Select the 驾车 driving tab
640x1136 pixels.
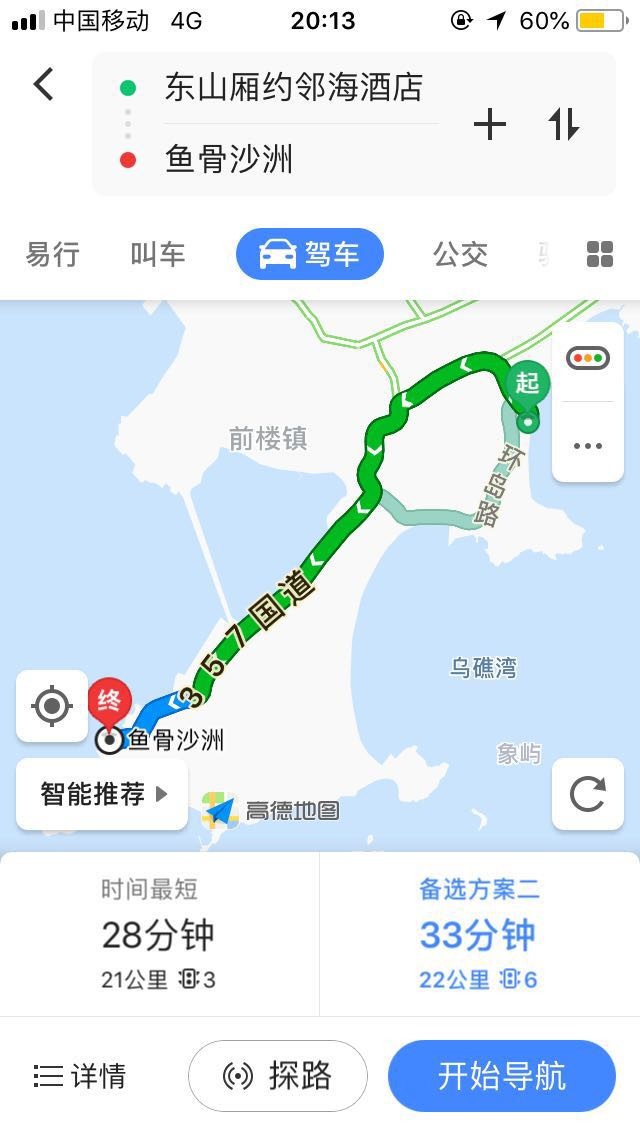coord(310,254)
